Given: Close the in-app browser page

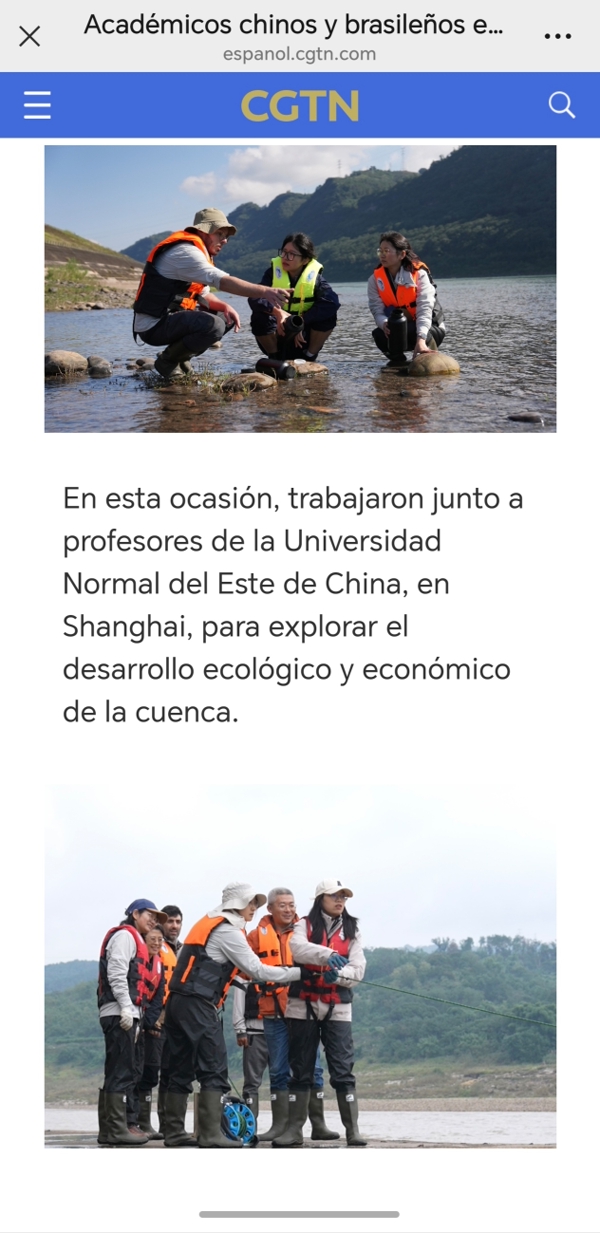Looking at the screenshot, I should point(30,36).
